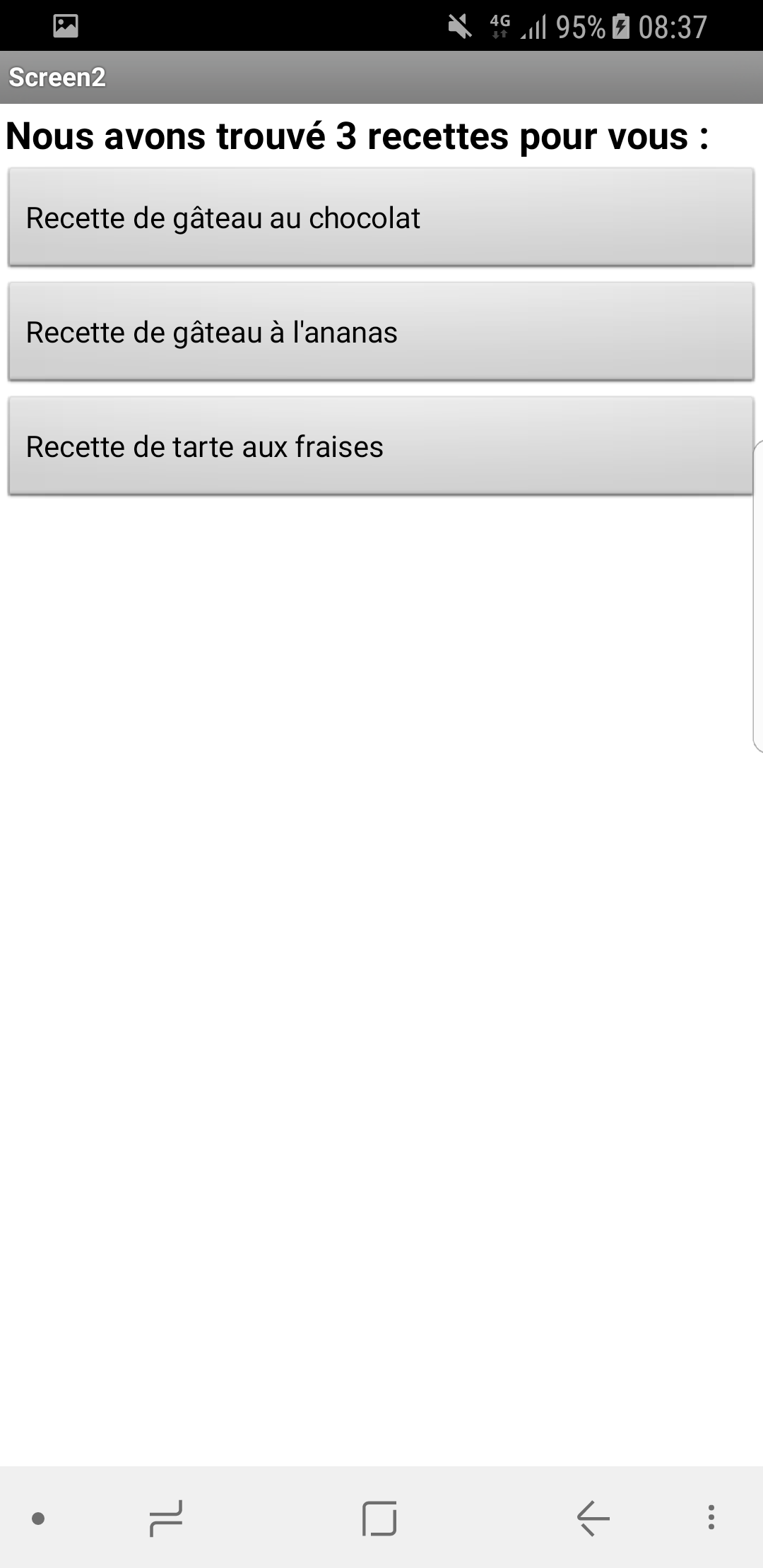Open Recette de gâteau au chocolat

(381, 218)
